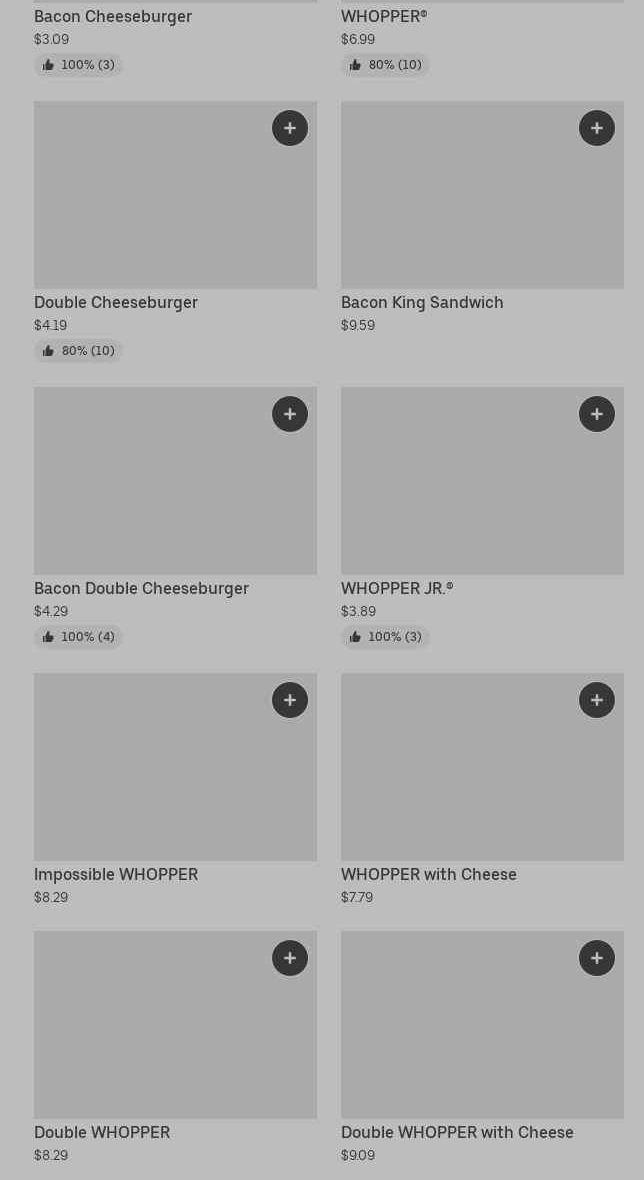This screenshot has width=644, height=1180.
Task: Open the Bacon Cheeseburger item
Action: pyautogui.click(x=113, y=17)
